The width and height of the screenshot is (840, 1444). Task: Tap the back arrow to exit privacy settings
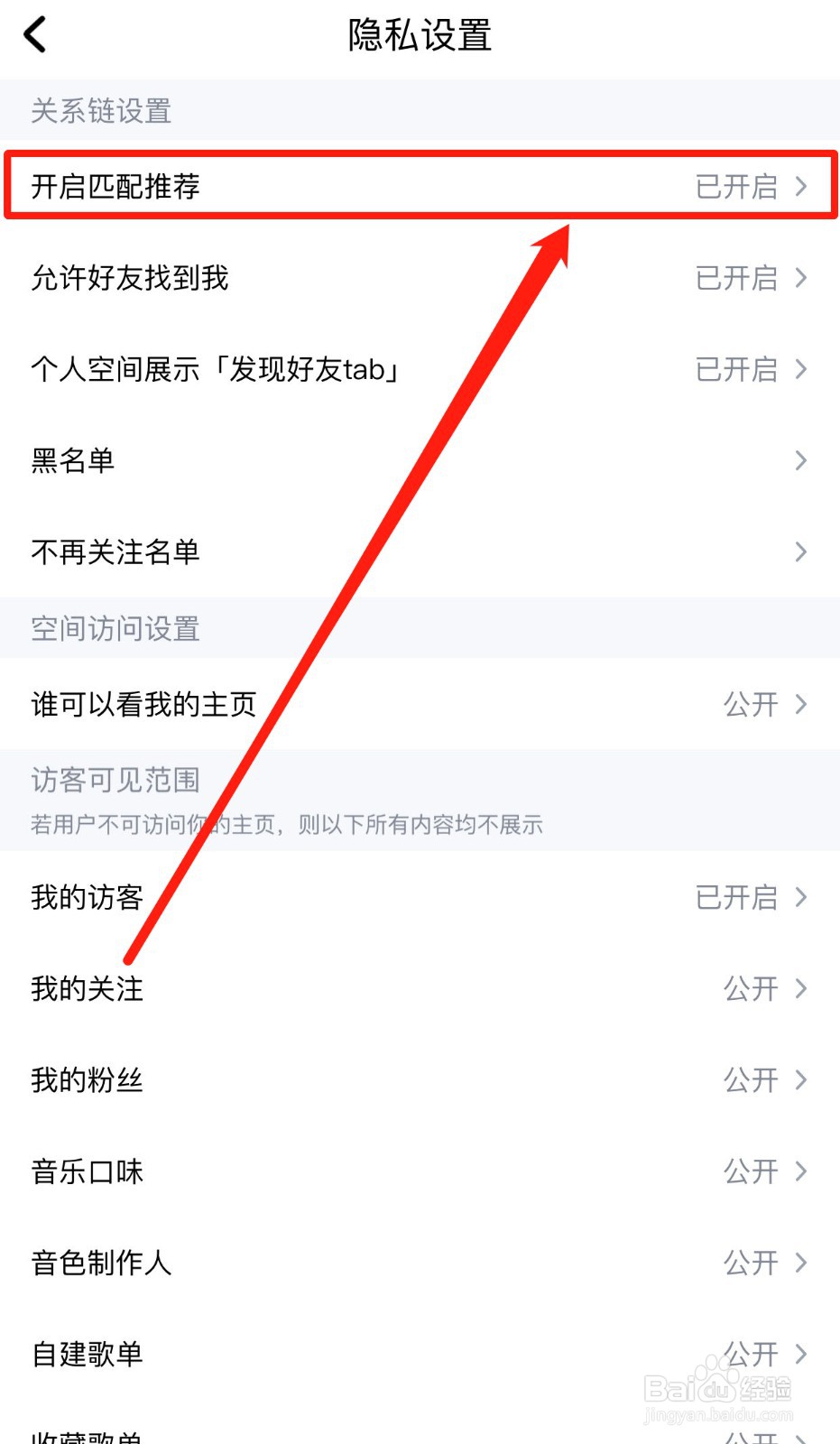point(34,34)
